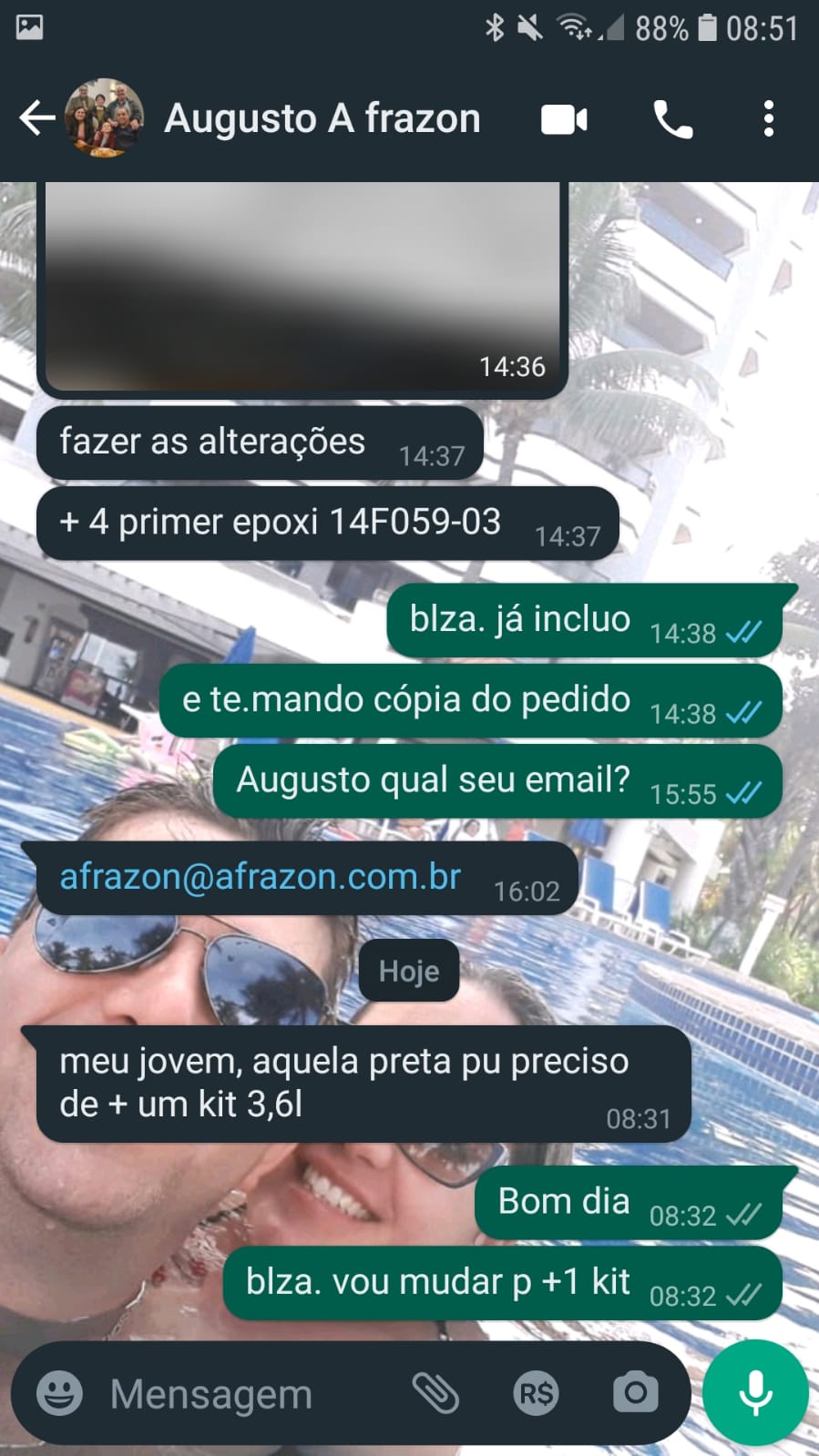Screen dimensions: 819x1456
Task: Open Augusto A frazon contact info
Action: (x=322, y=118)
